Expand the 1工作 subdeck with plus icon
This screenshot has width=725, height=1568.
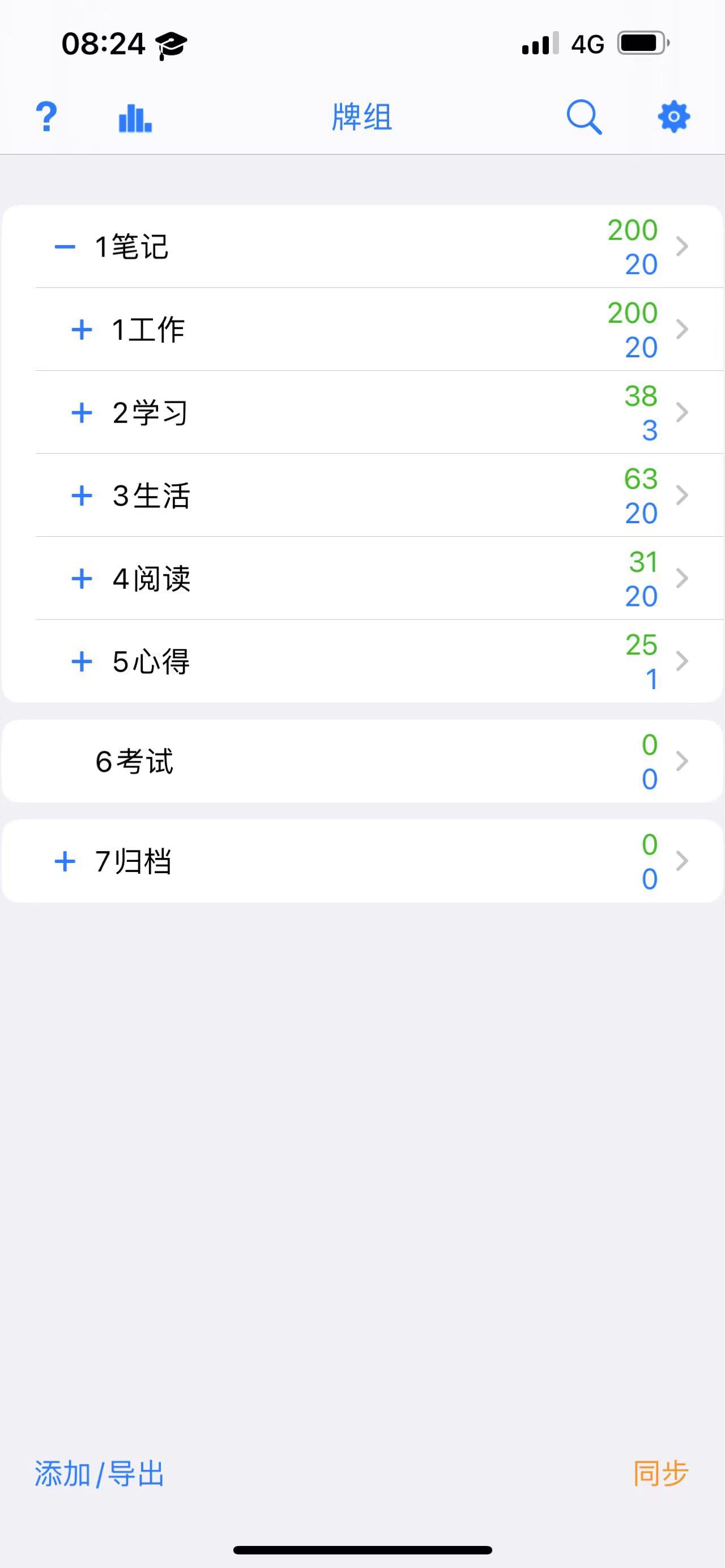82,330
